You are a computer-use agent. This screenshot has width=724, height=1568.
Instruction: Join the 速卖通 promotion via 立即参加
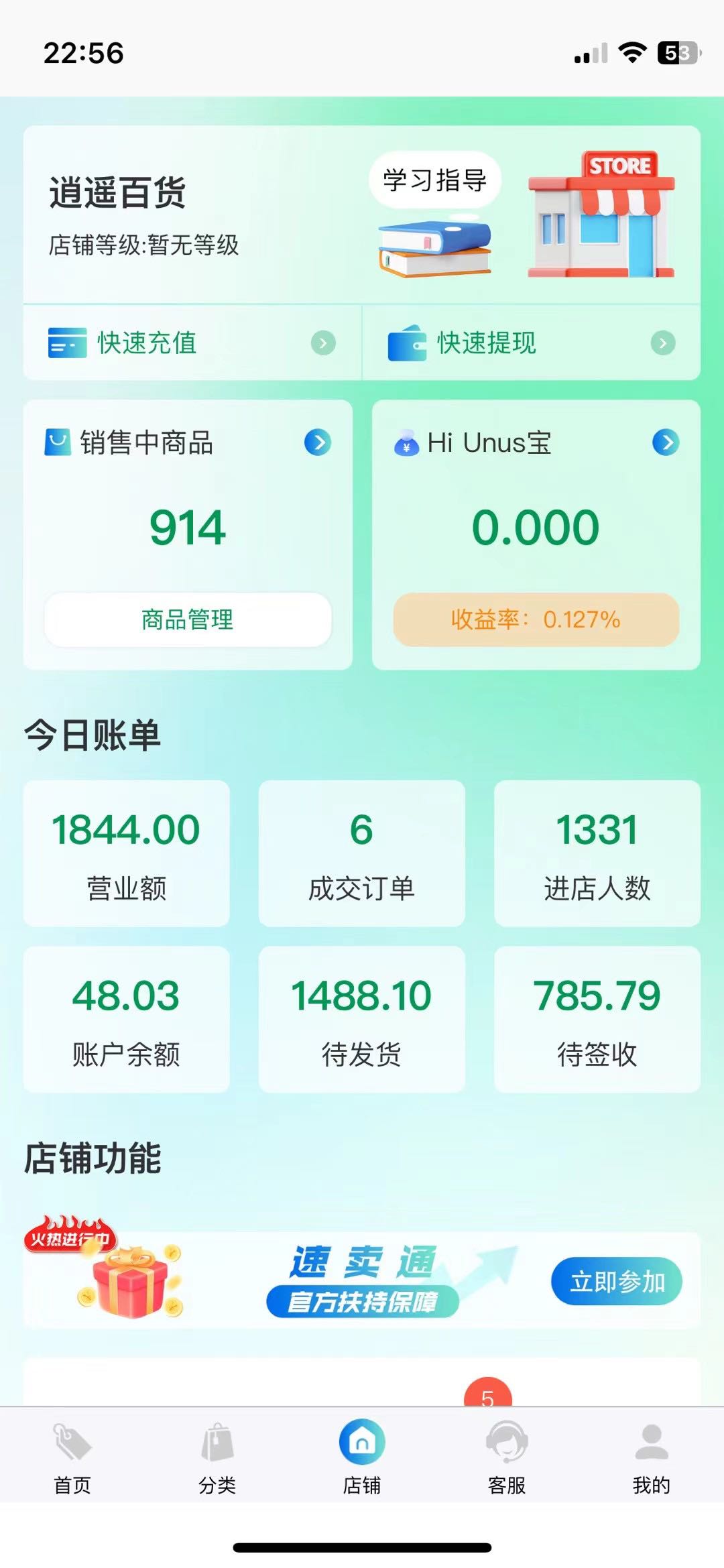coord(616,1281)
